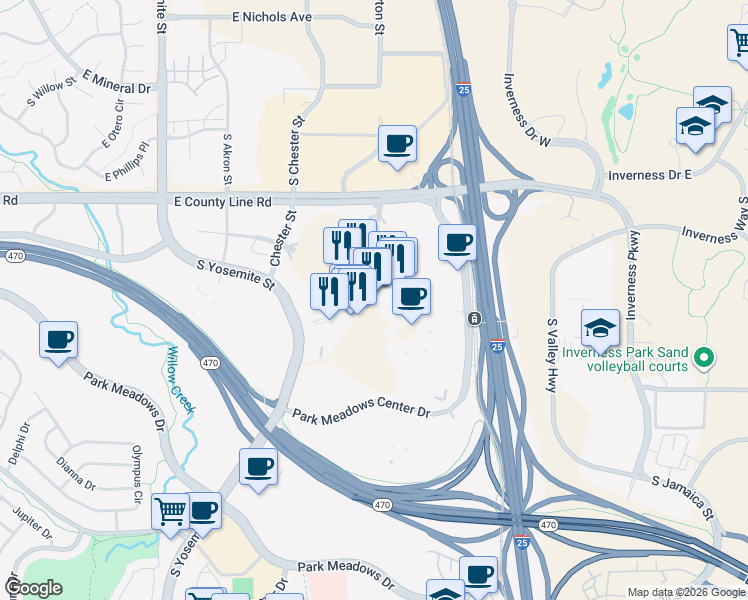Open the cafe marker north of E County Line Rd
The width and height of the screenshot is (748, 600).
397,144
